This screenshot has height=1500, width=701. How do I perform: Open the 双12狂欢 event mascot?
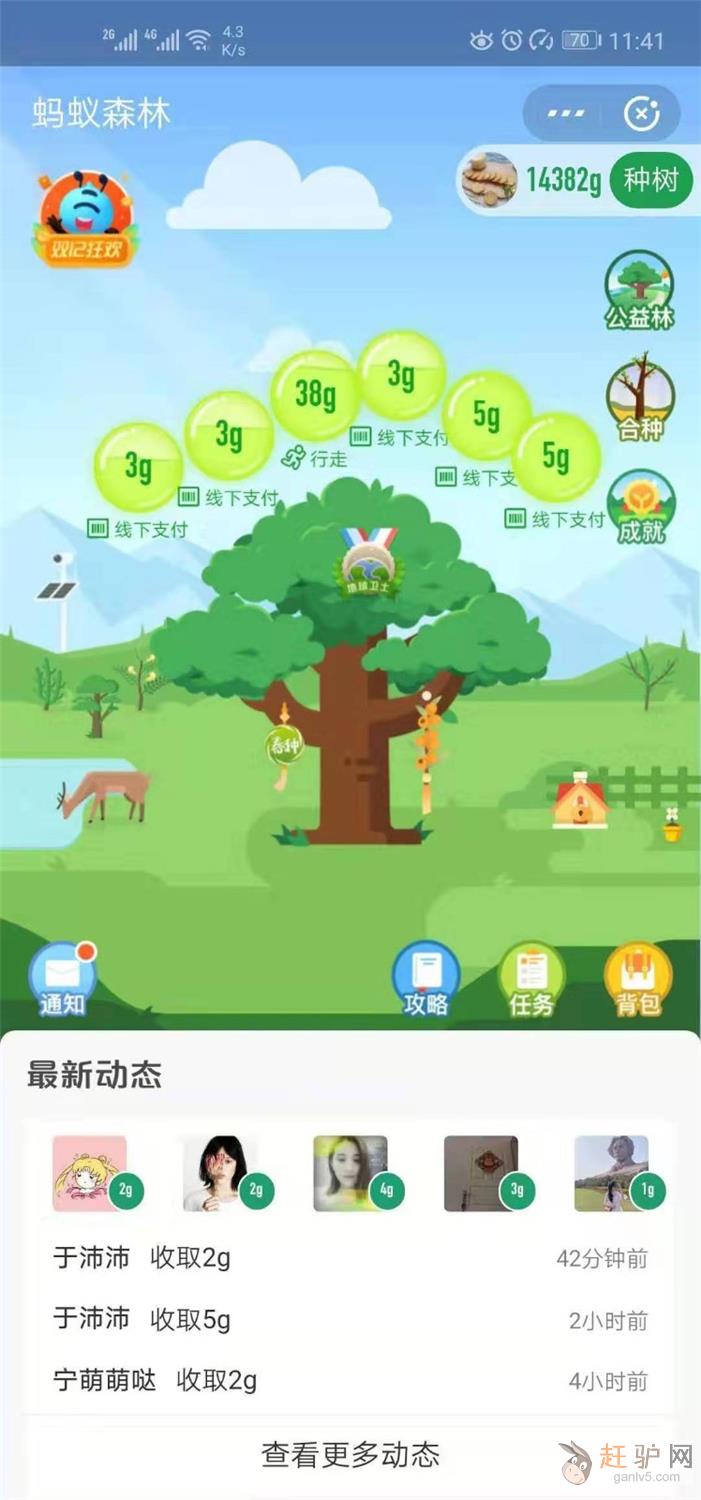[85, 218]
